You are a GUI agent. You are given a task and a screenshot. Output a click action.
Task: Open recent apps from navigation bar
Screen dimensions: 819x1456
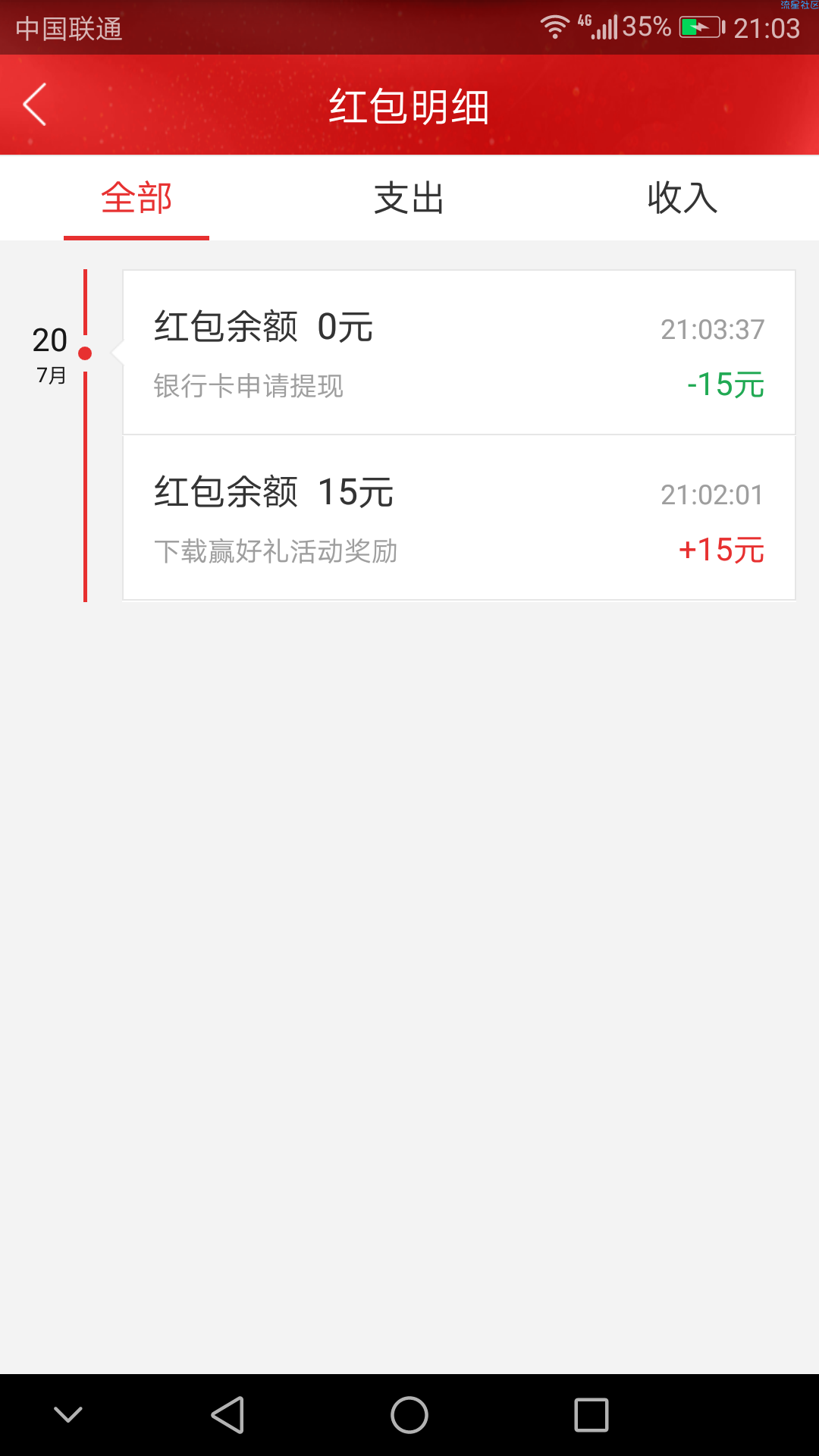(591, 1415)
